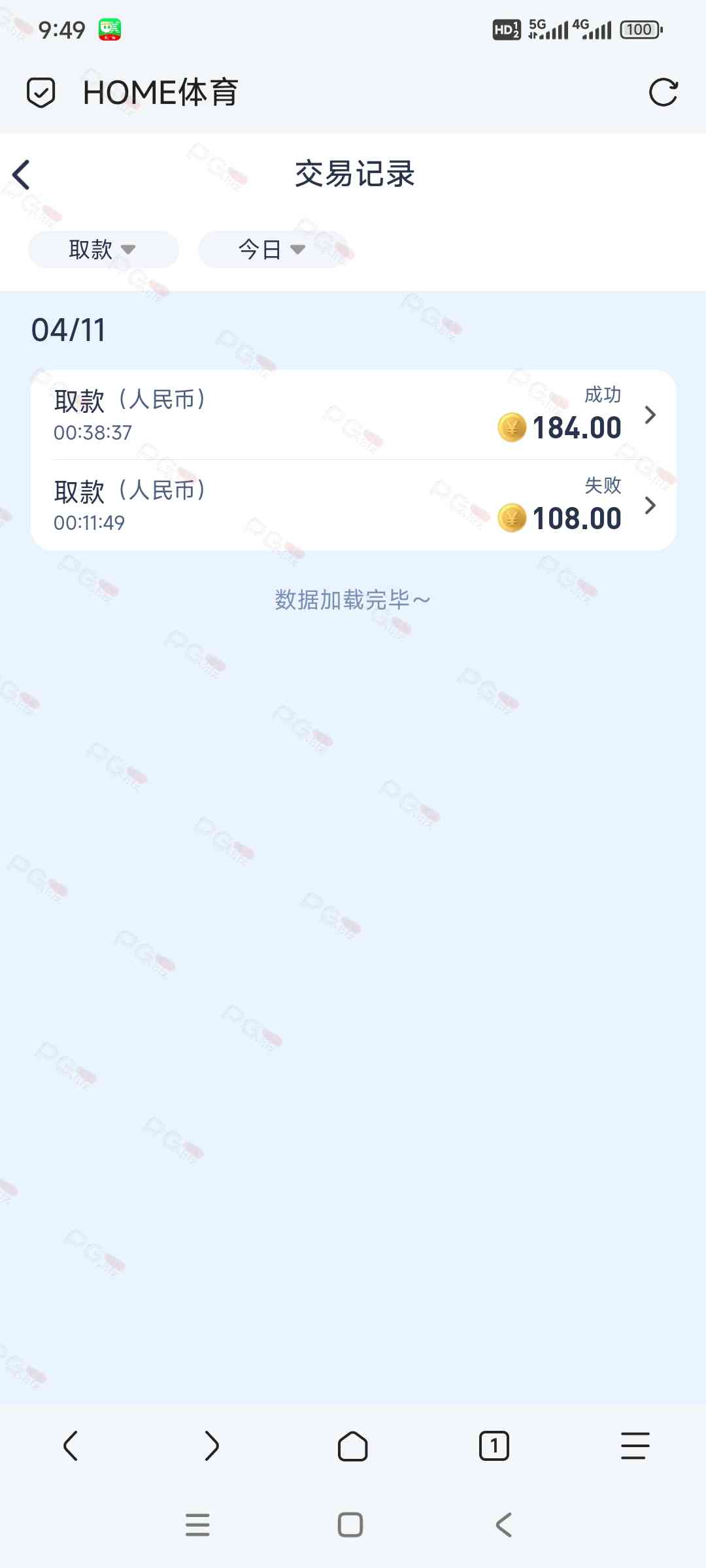
Task: View the failed 108.00 withdrawal details
Action: click(353, 505)
